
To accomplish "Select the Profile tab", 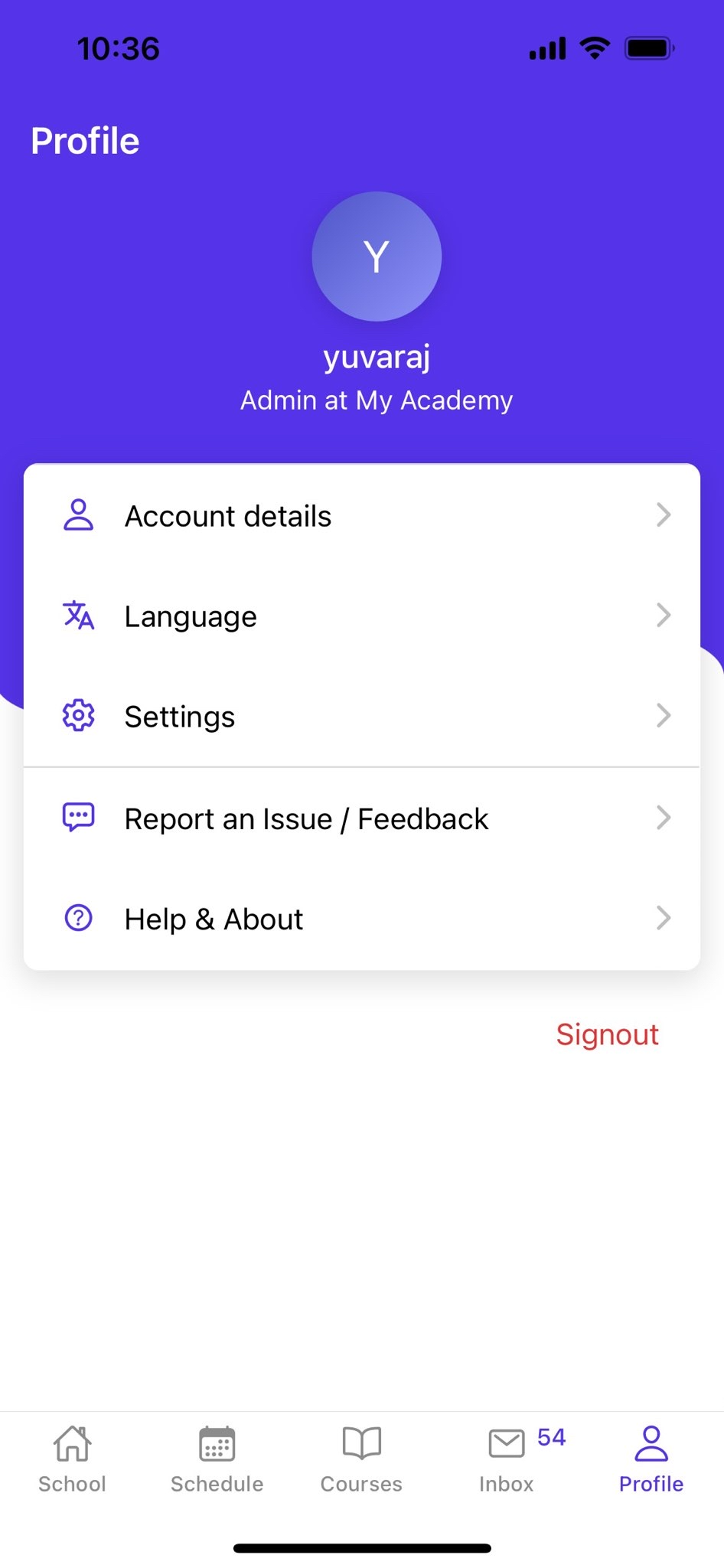I will (x=651, y=1459).
